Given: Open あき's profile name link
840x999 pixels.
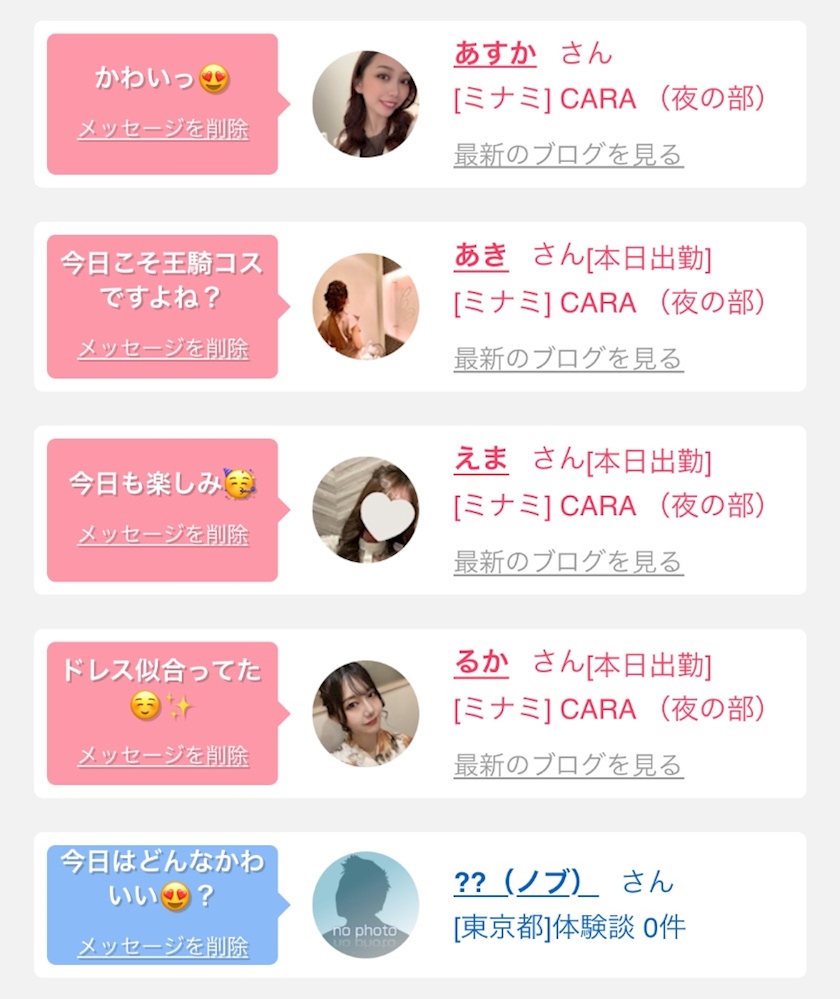Looking at the screenshot, I should click(481, 256).
